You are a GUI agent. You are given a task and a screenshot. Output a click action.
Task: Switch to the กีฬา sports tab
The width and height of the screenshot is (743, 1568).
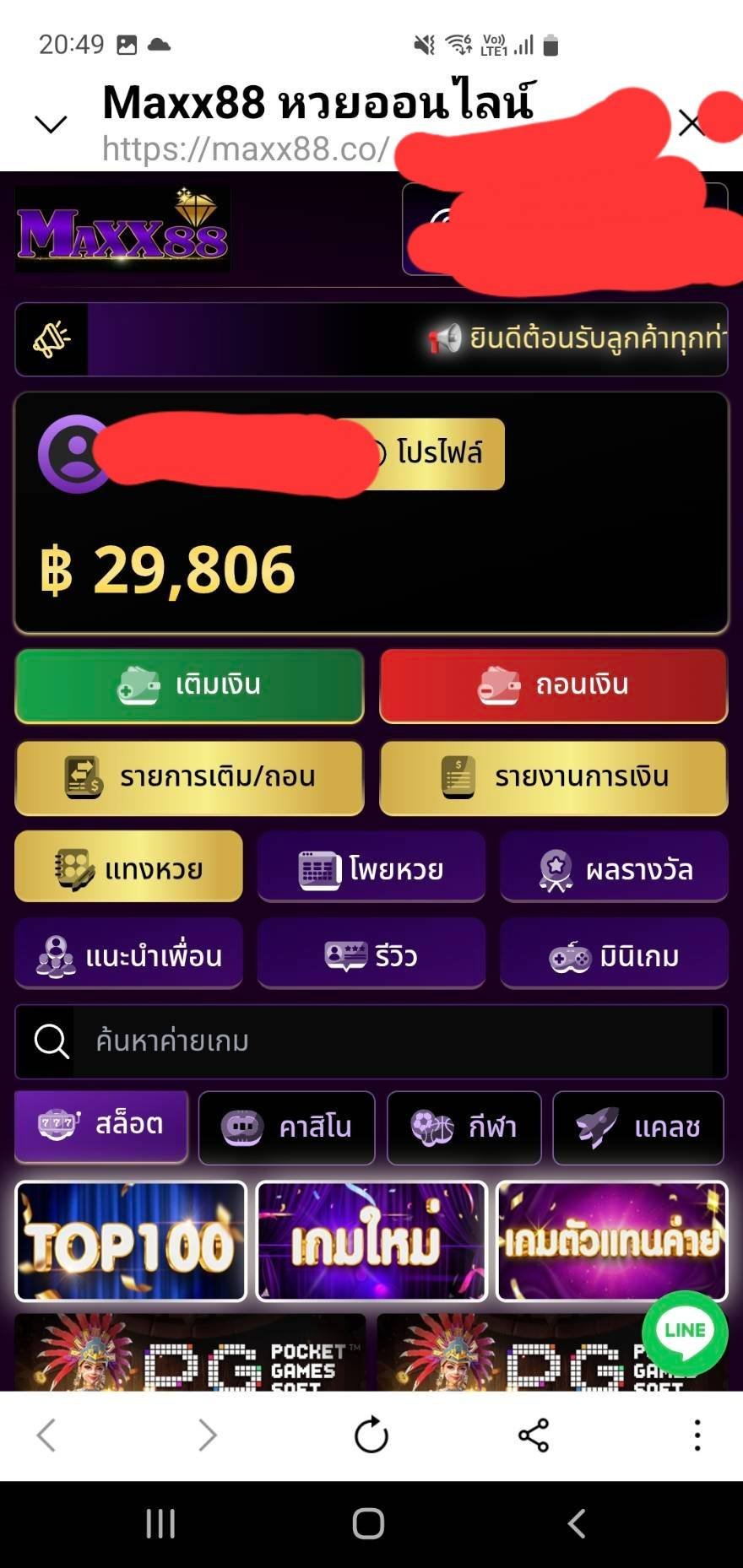tap(464, 1127)
